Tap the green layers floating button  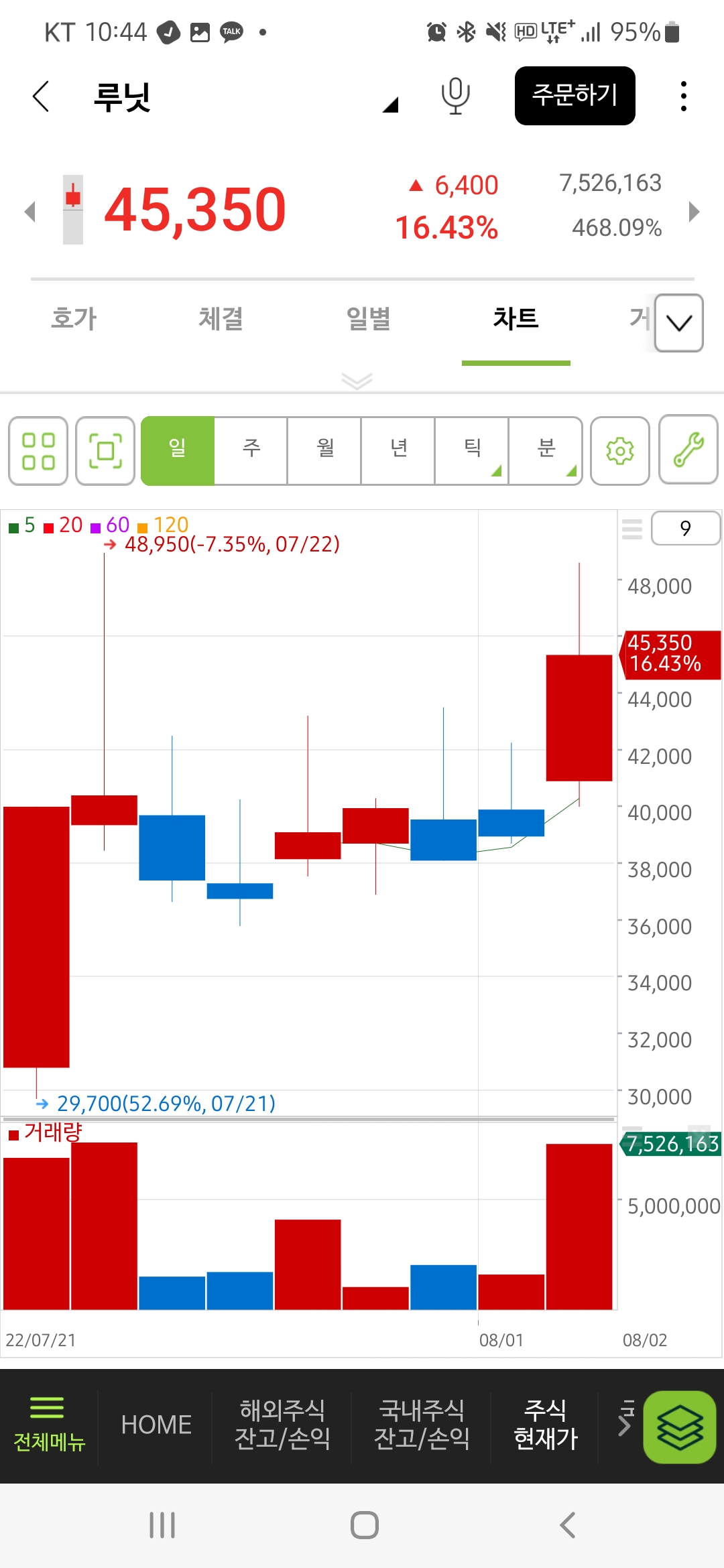pyautogui.click(x=680, y=1427)
